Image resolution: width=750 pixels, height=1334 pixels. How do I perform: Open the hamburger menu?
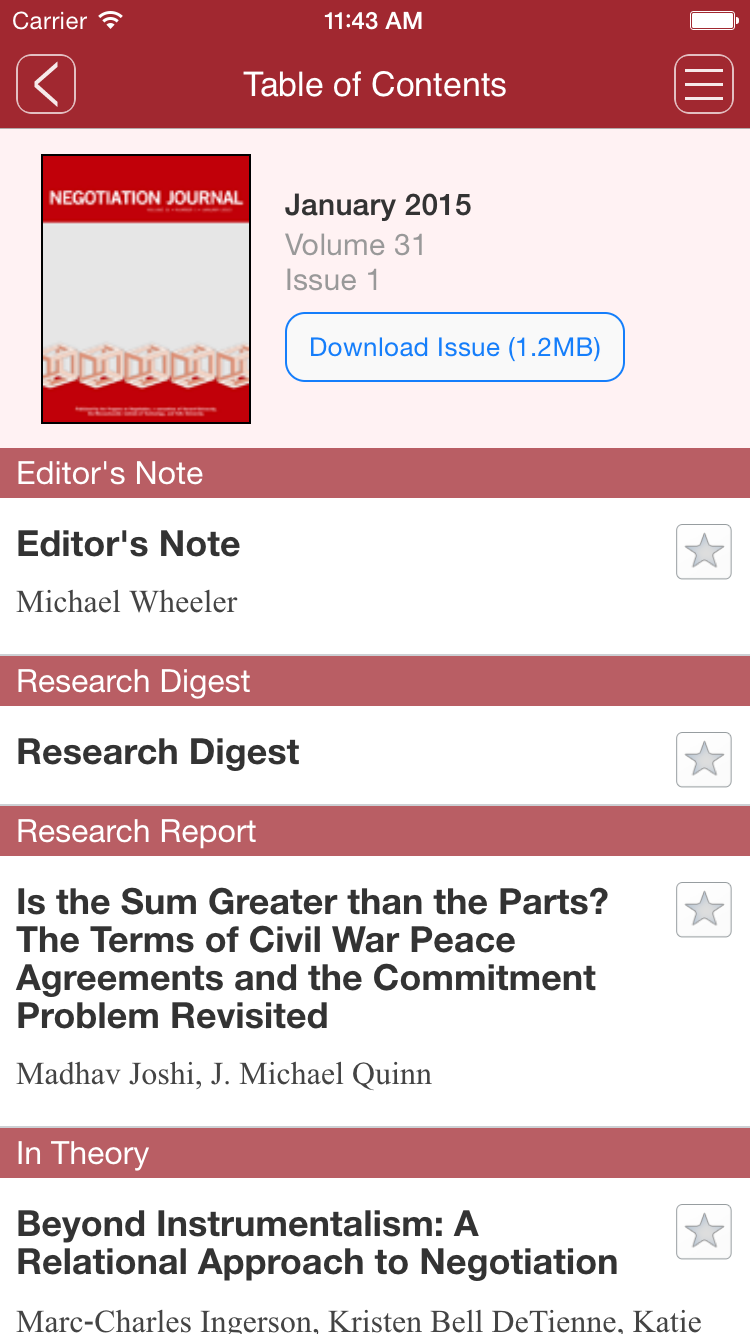coord(704,84)
